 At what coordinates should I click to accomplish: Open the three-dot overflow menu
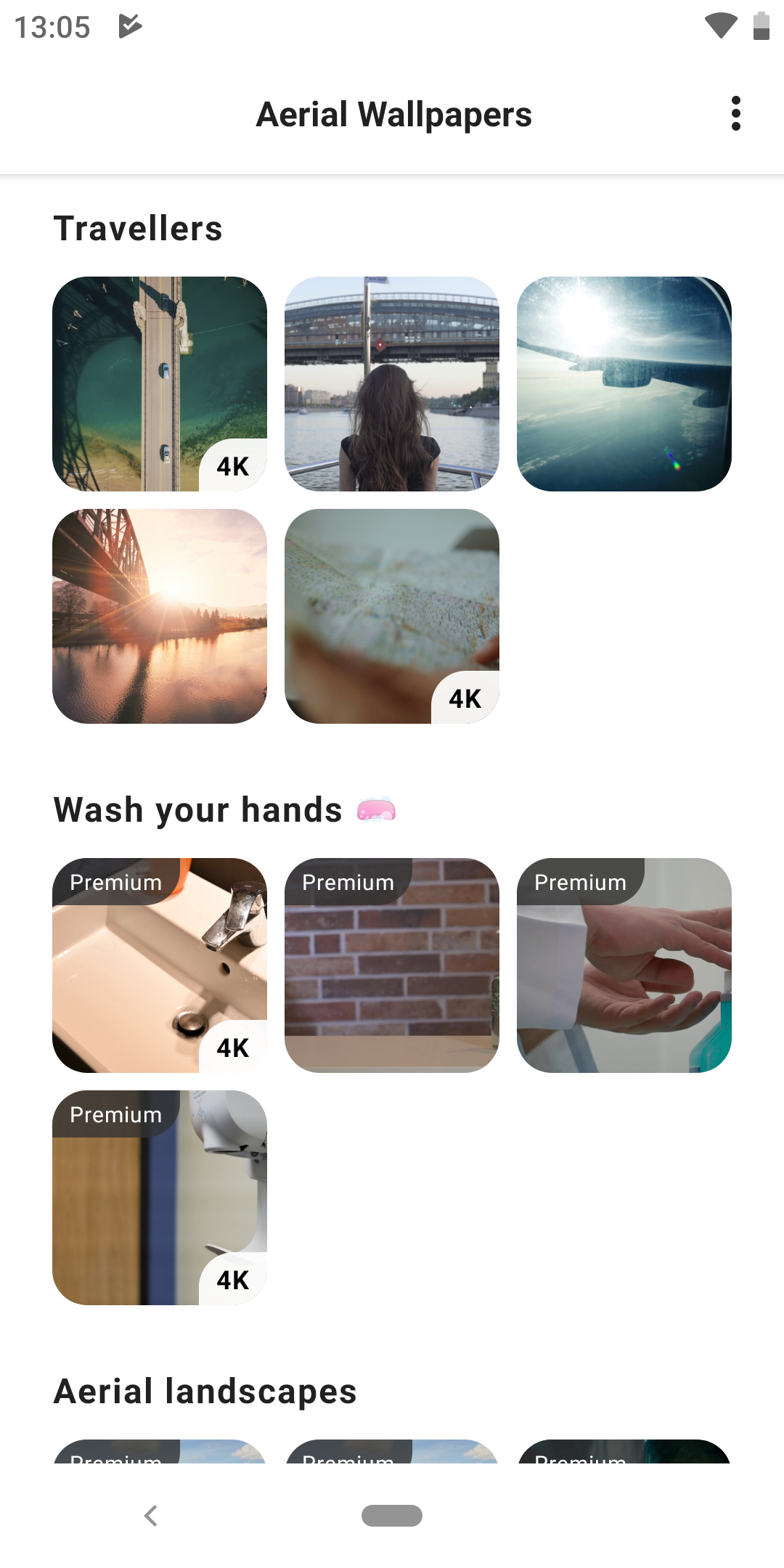tap(735, 114)
